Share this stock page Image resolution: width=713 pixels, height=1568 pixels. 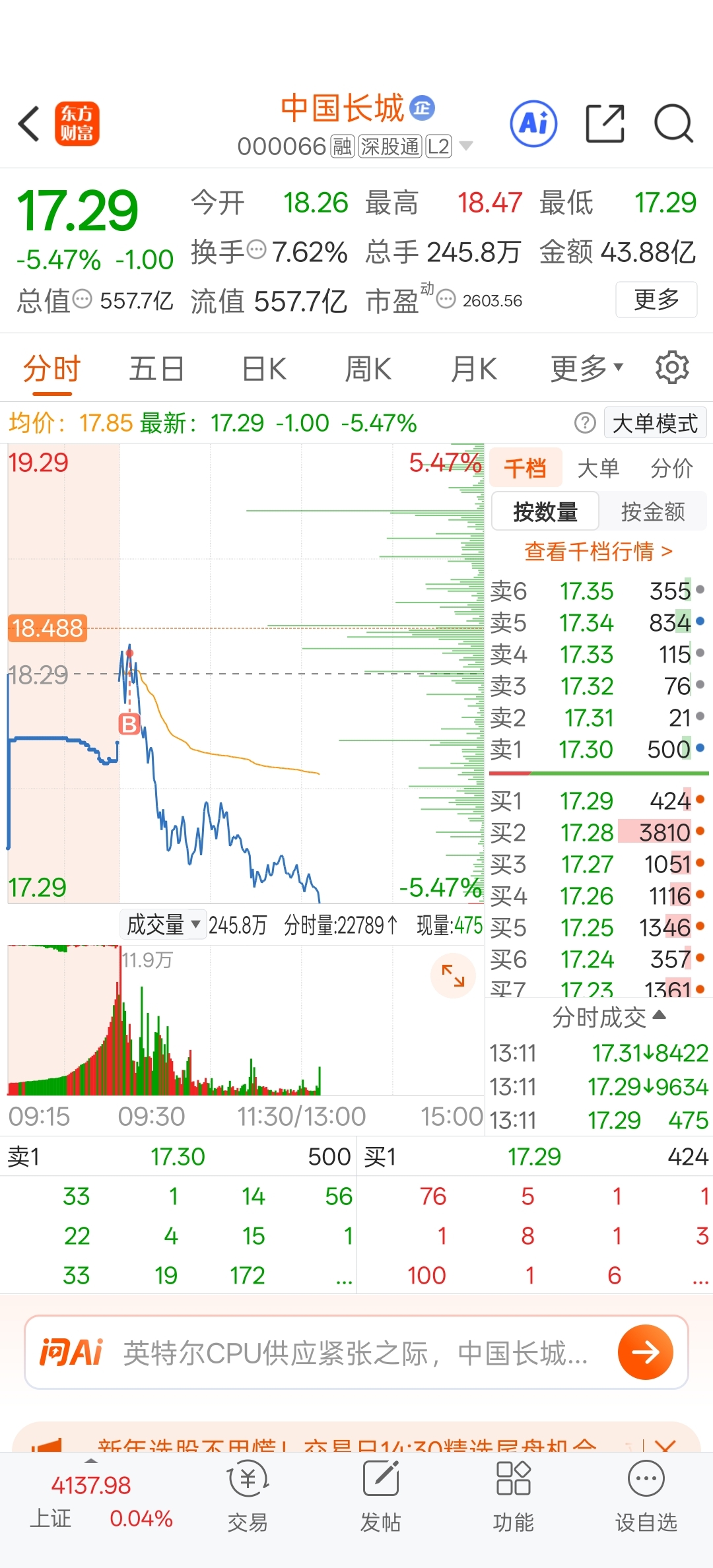point(605,123)
